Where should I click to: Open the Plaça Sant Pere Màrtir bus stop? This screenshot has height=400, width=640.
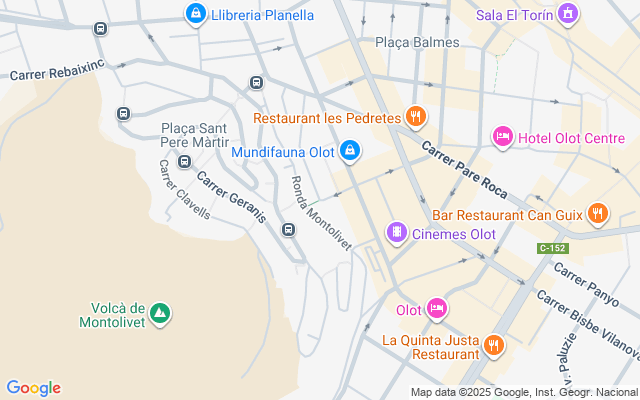[184, 162]
